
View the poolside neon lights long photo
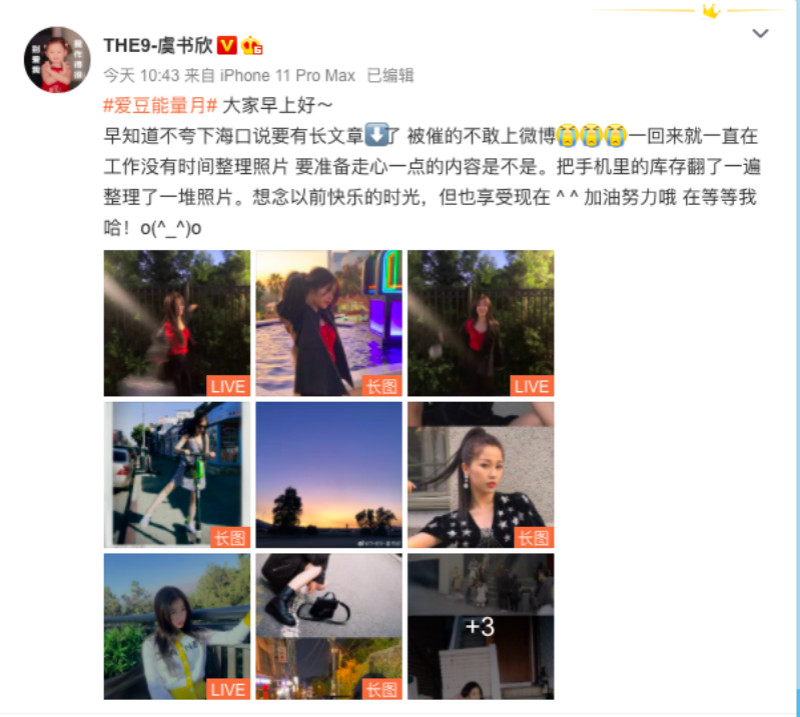(329, 323)
